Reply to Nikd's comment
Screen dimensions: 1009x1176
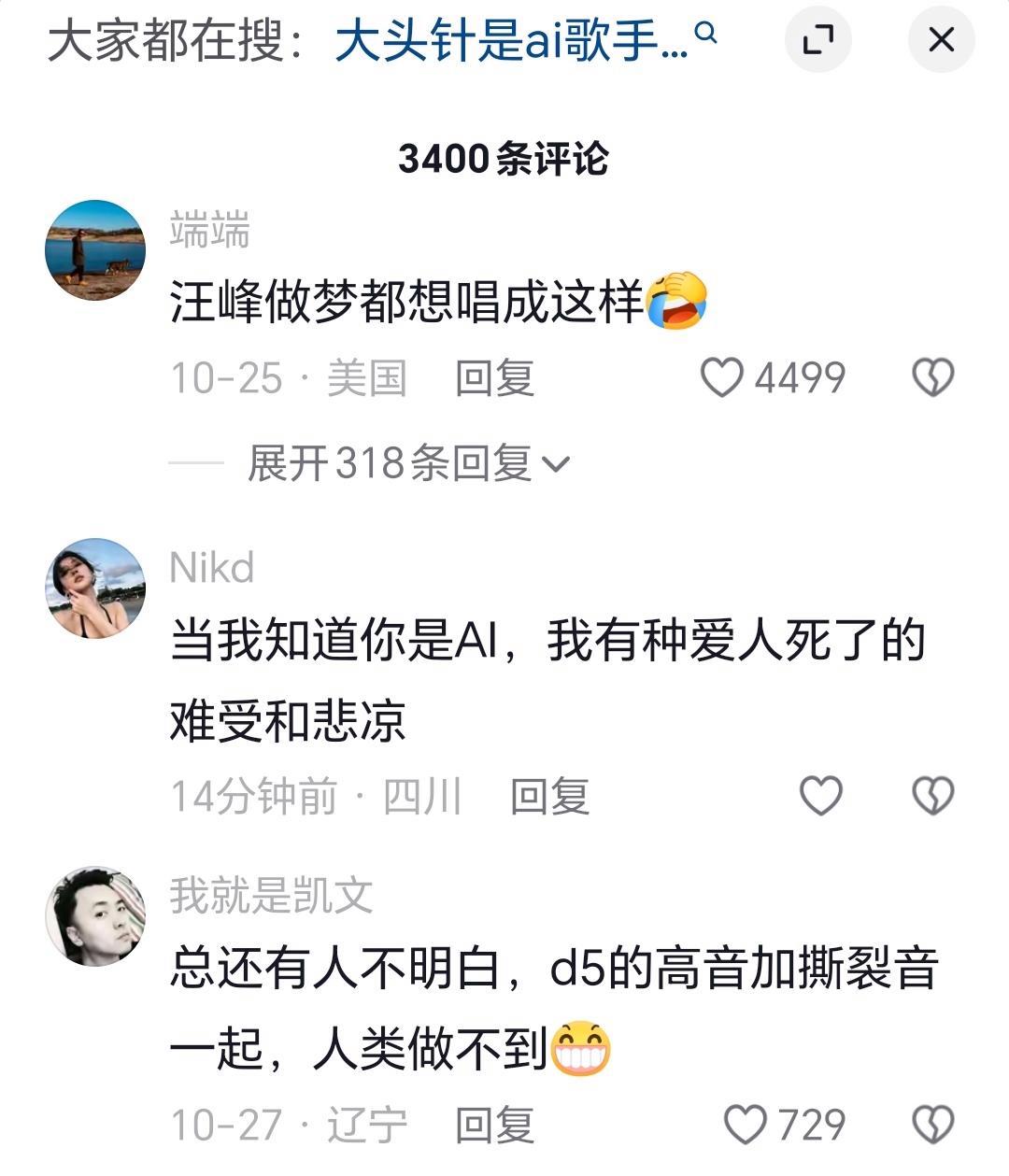tap(549, 797)
